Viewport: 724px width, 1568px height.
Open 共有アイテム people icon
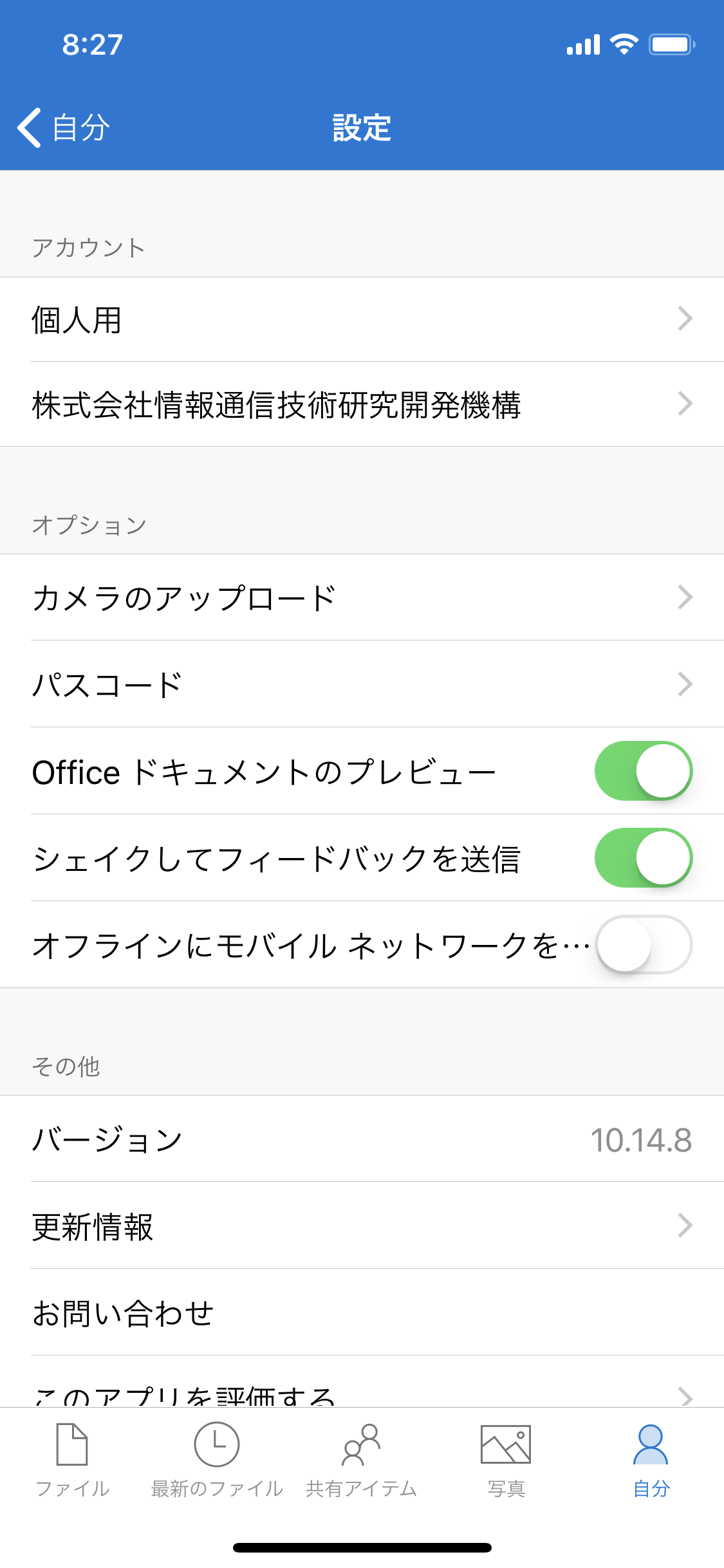coord(362,1445)
